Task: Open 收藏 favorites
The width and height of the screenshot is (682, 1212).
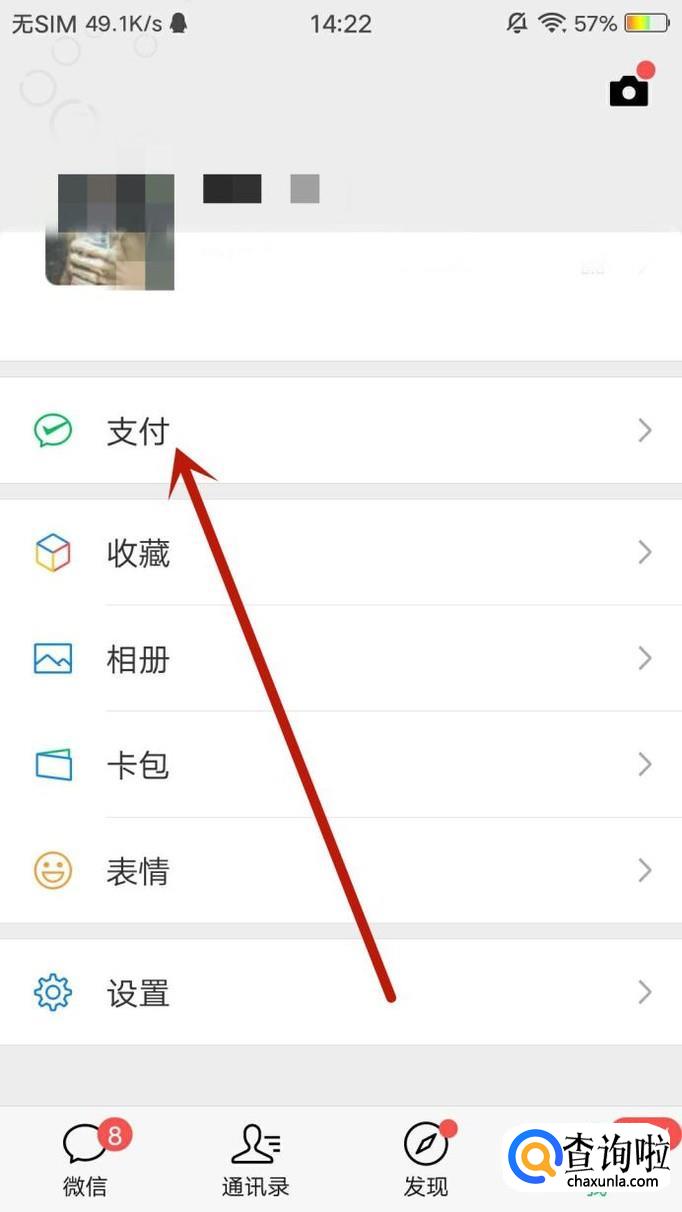Action: pyautogui.click(x=341, y=552)
